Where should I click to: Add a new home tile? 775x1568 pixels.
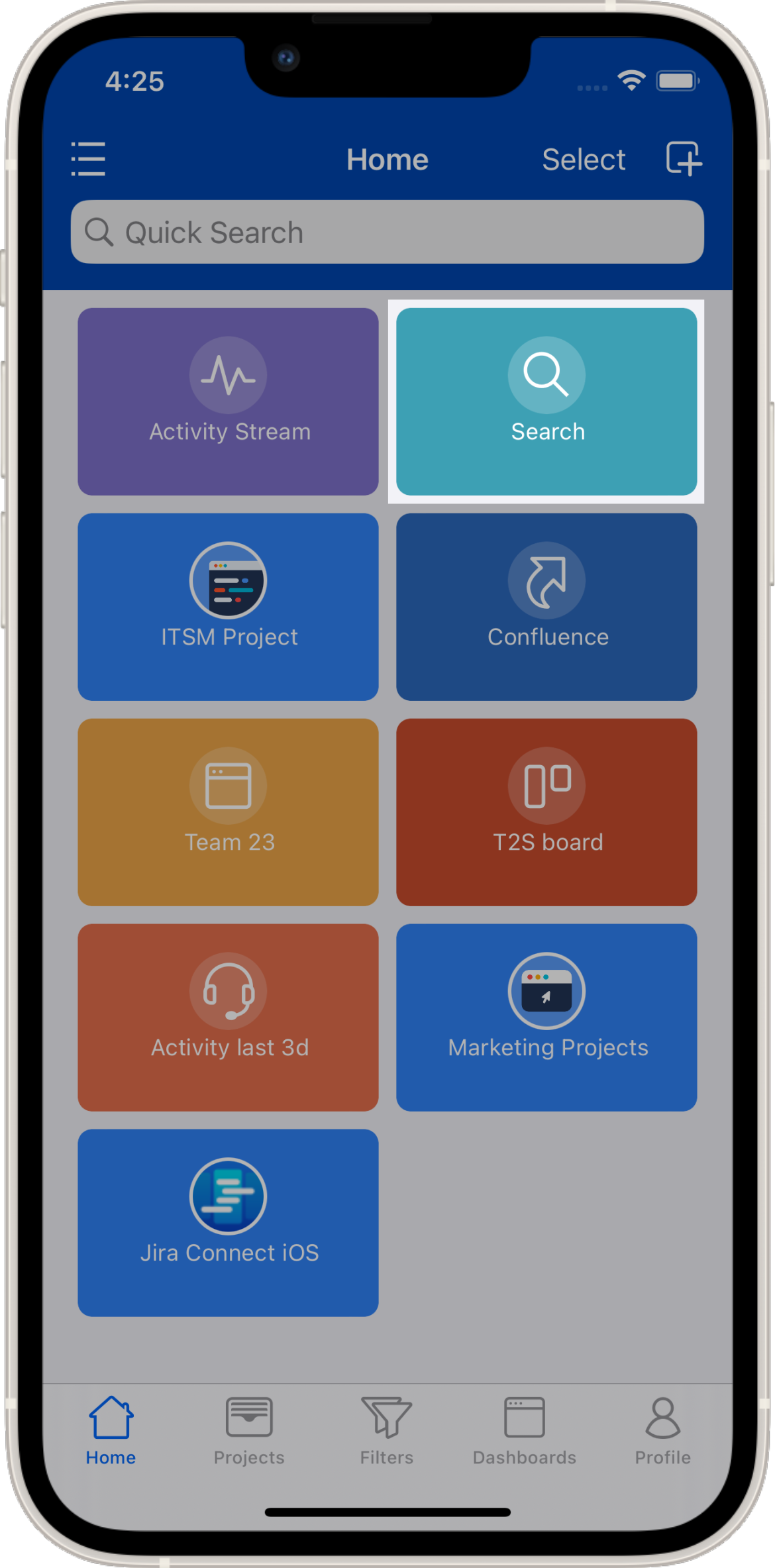tap(684, 158)
